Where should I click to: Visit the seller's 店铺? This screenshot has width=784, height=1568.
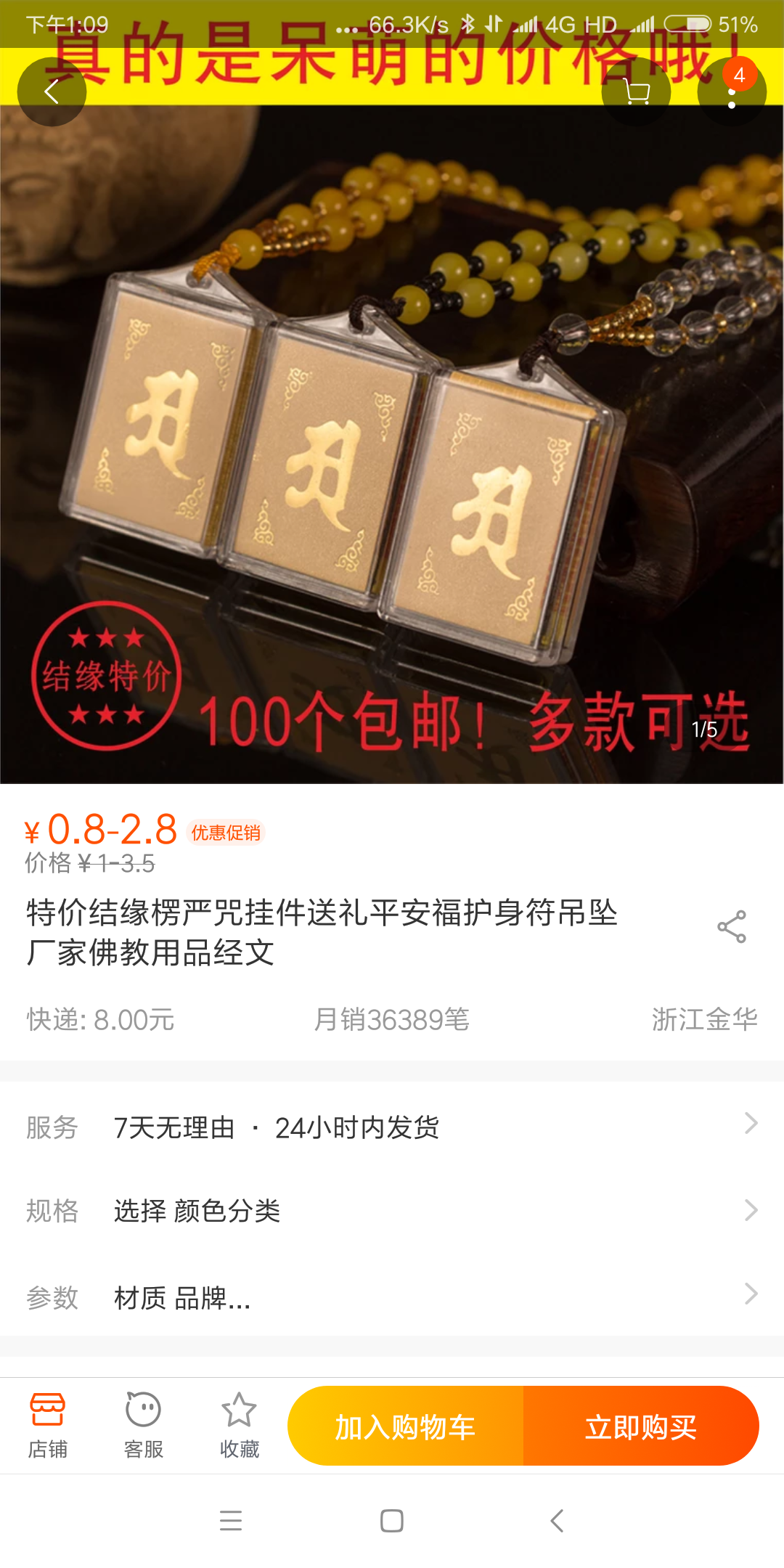(x=48, y=1426)
